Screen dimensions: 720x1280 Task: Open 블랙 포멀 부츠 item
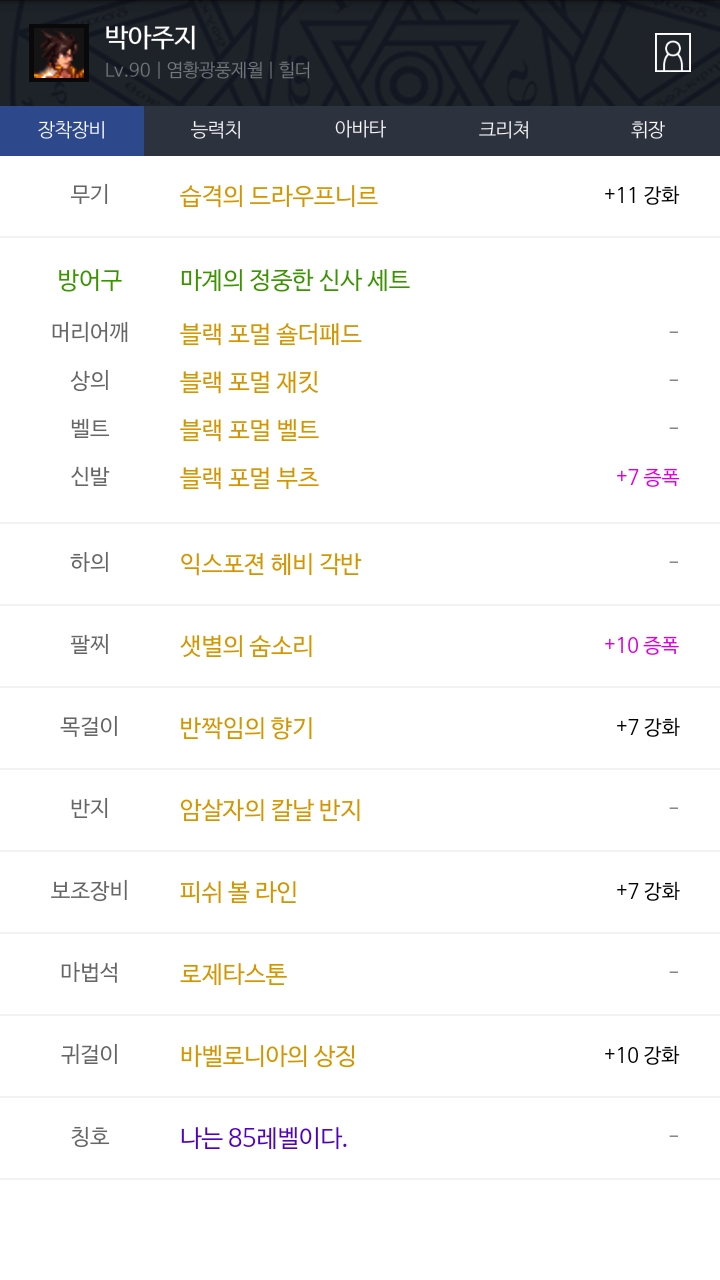click(x=249, y=478)
